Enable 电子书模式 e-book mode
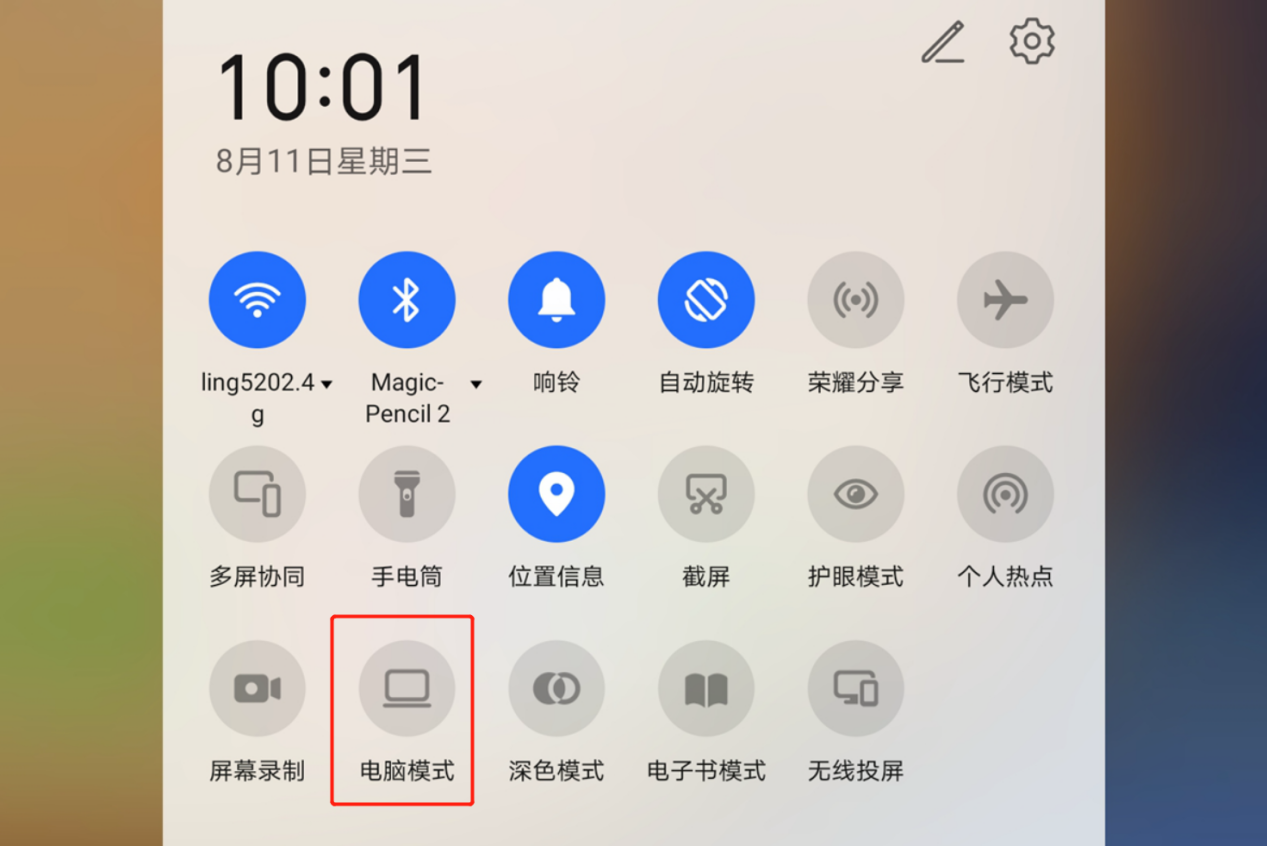 [x=706, y=688]
